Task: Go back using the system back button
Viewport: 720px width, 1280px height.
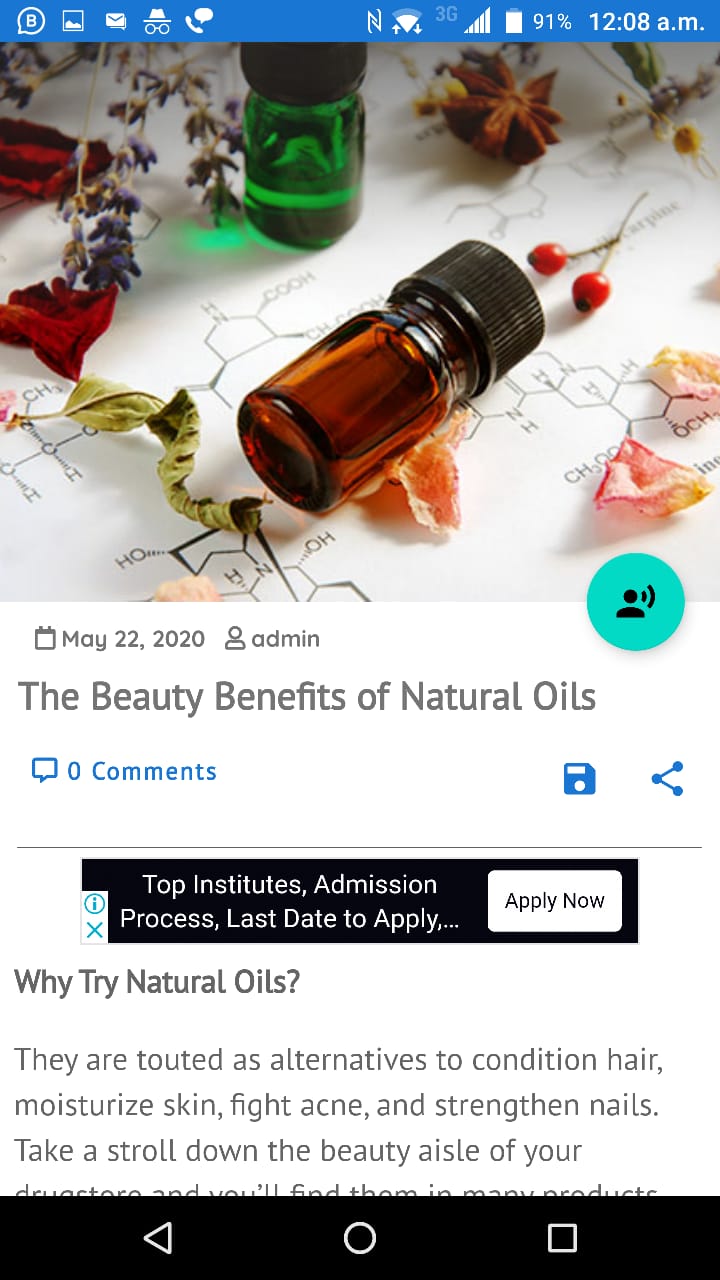Action: 158,1238
